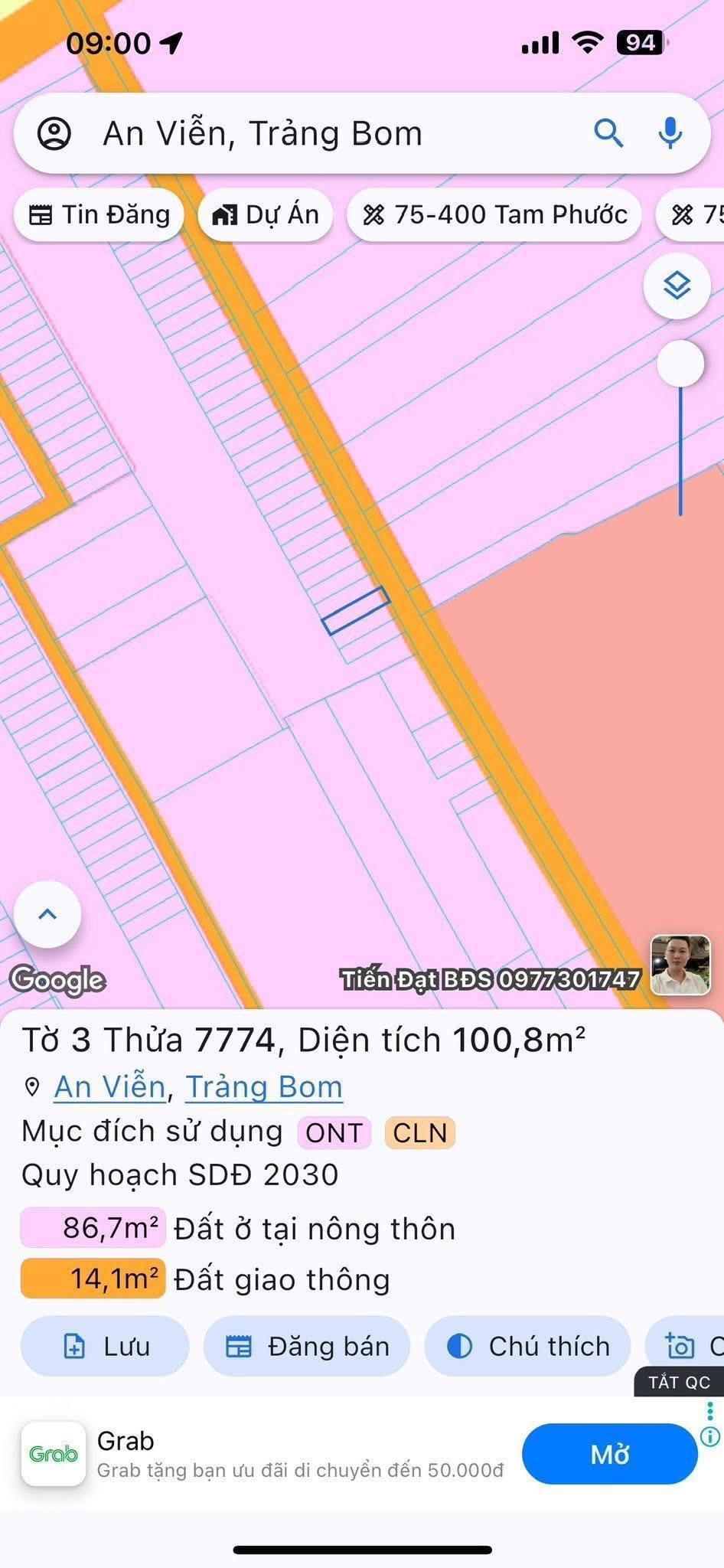Tap Đăng bán to list for sale
The height and width of the screenshot is (1568, 724).
tap(307, 1346)
